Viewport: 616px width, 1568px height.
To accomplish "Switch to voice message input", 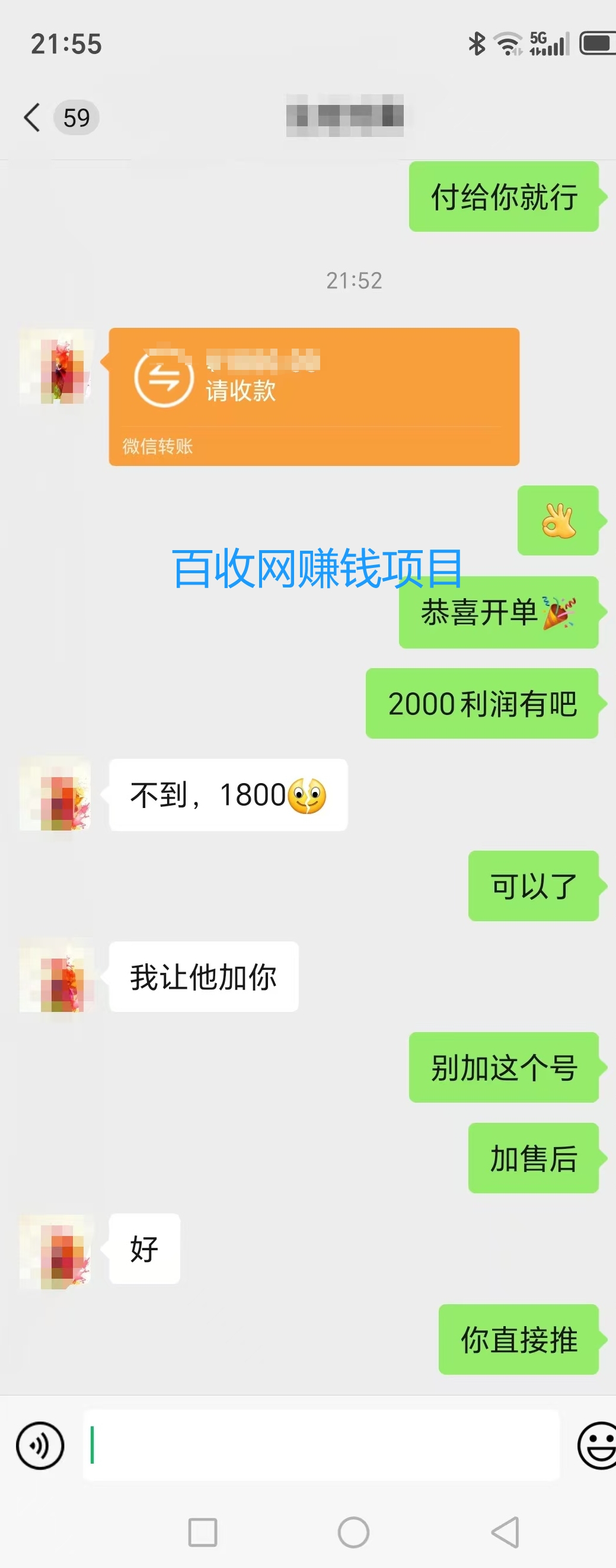I will (40, 1445).
